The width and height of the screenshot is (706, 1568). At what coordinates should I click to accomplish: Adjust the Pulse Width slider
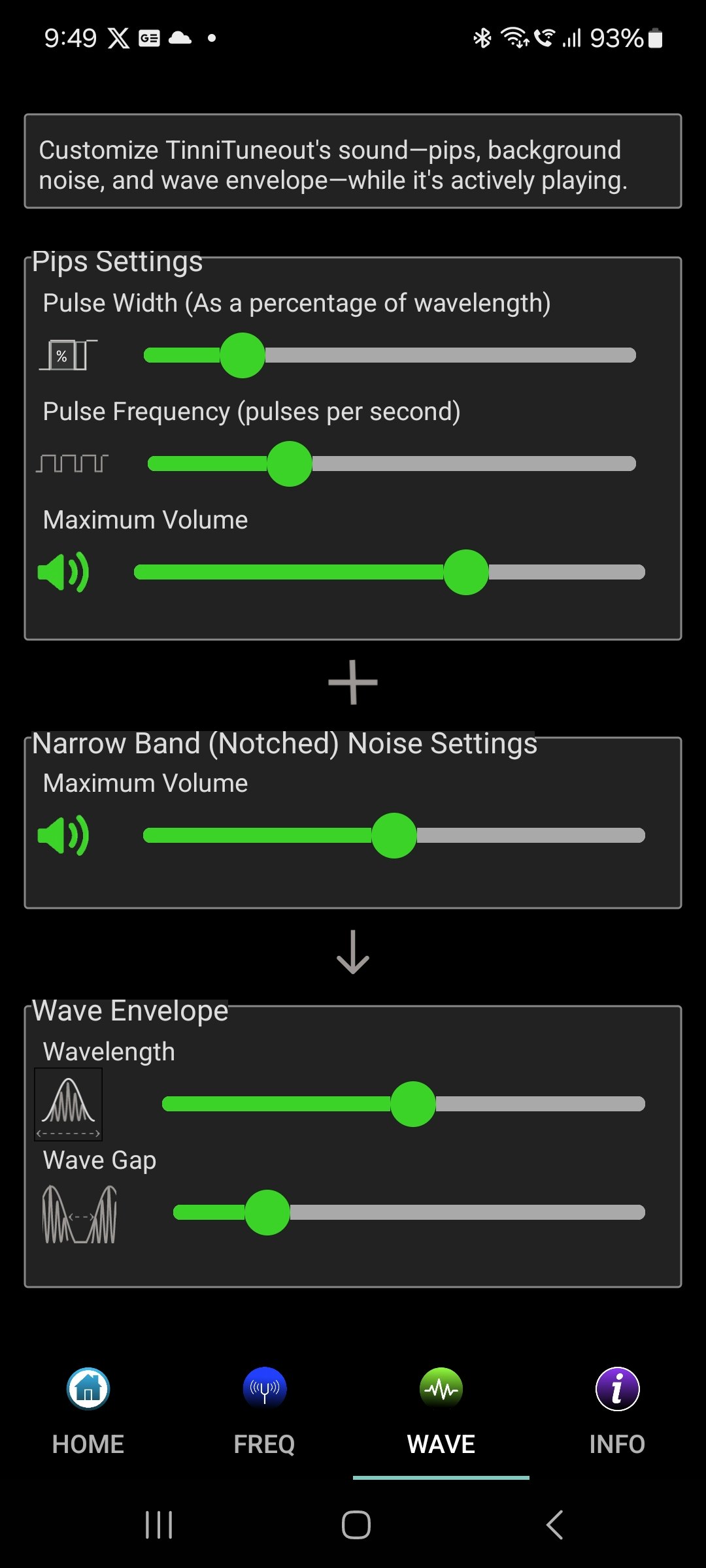[x=242, y=355]
